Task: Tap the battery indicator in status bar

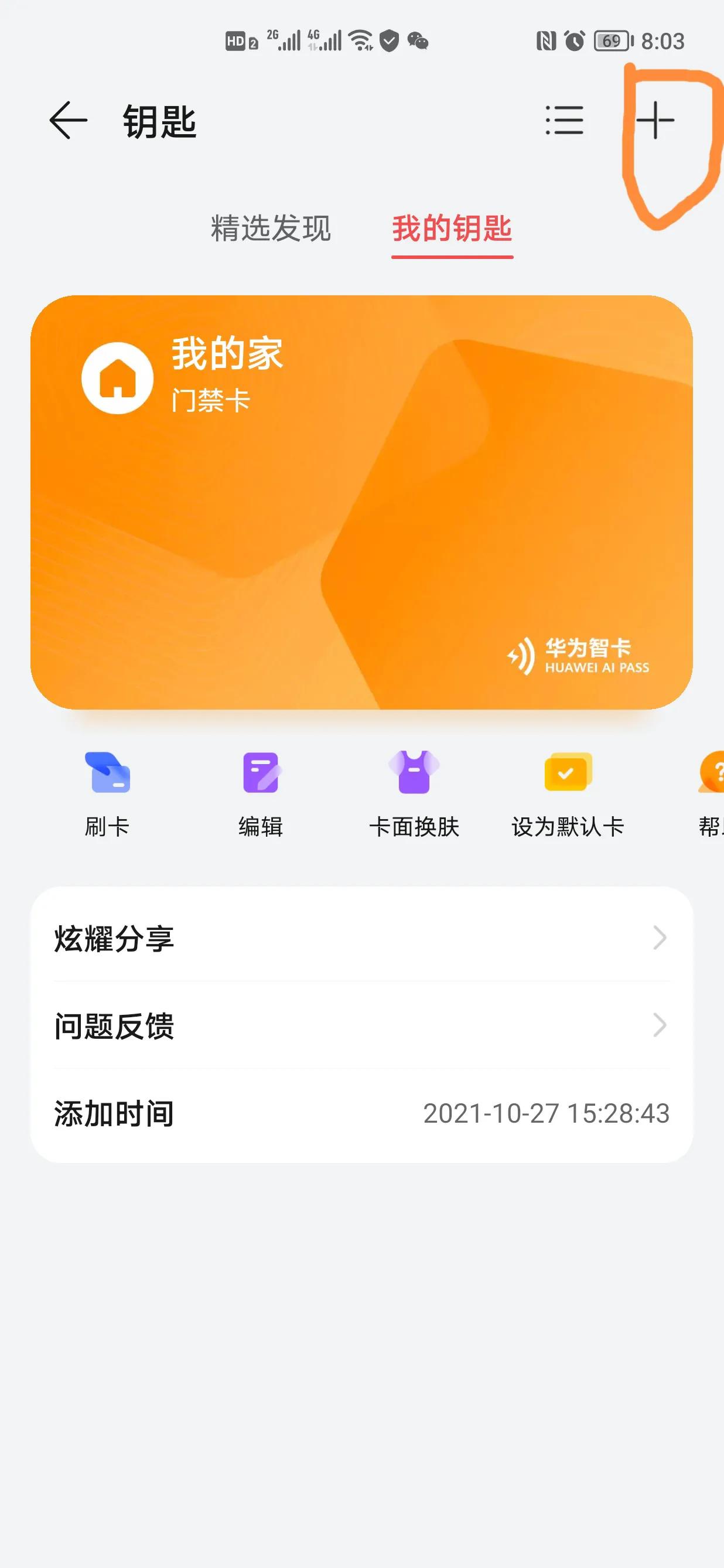Action: (612, 42)
